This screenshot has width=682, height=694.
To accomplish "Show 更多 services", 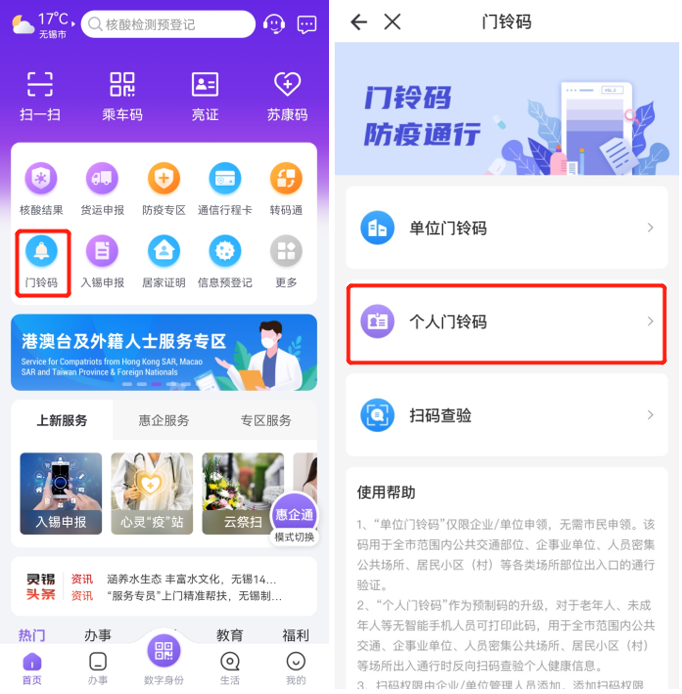I will [x=286, y=261].
